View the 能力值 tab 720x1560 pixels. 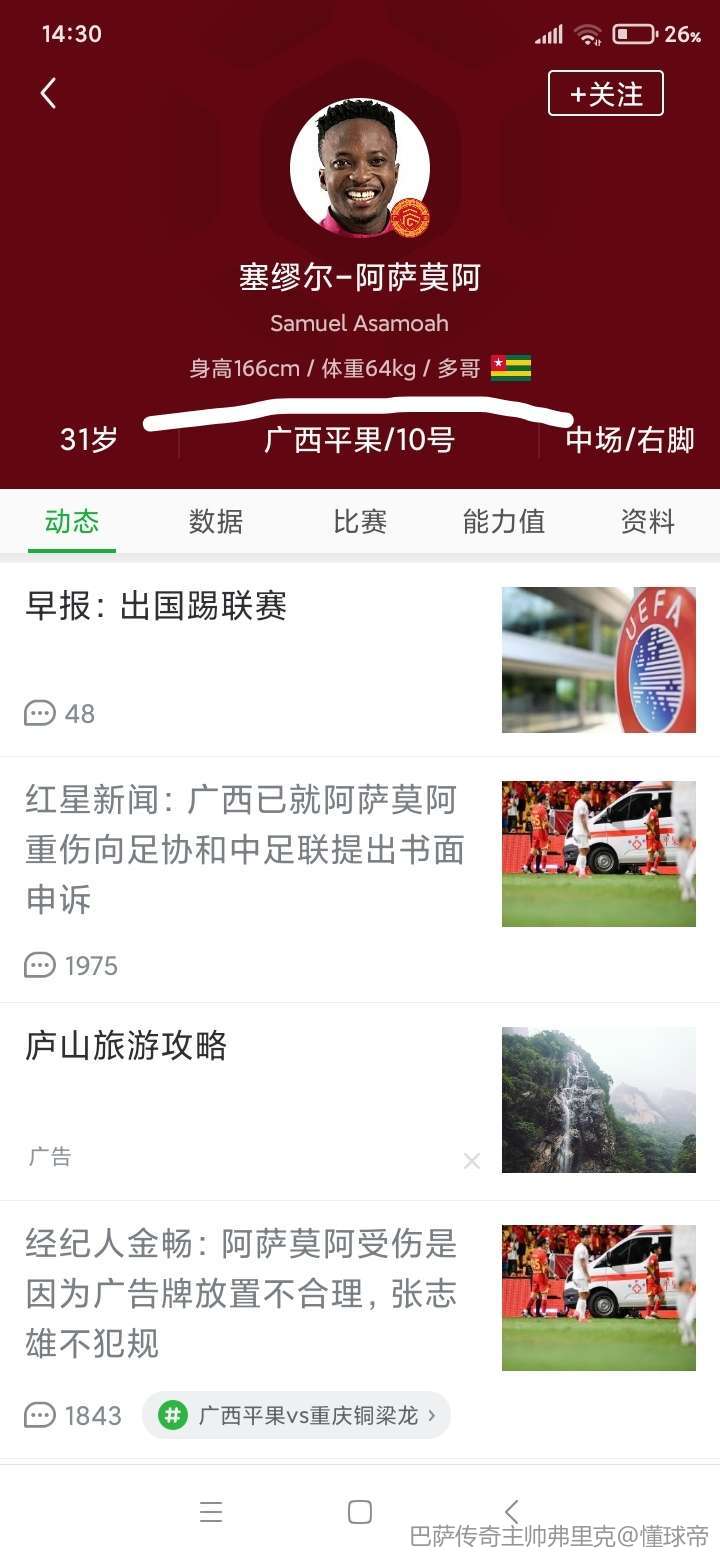(504, 521)
